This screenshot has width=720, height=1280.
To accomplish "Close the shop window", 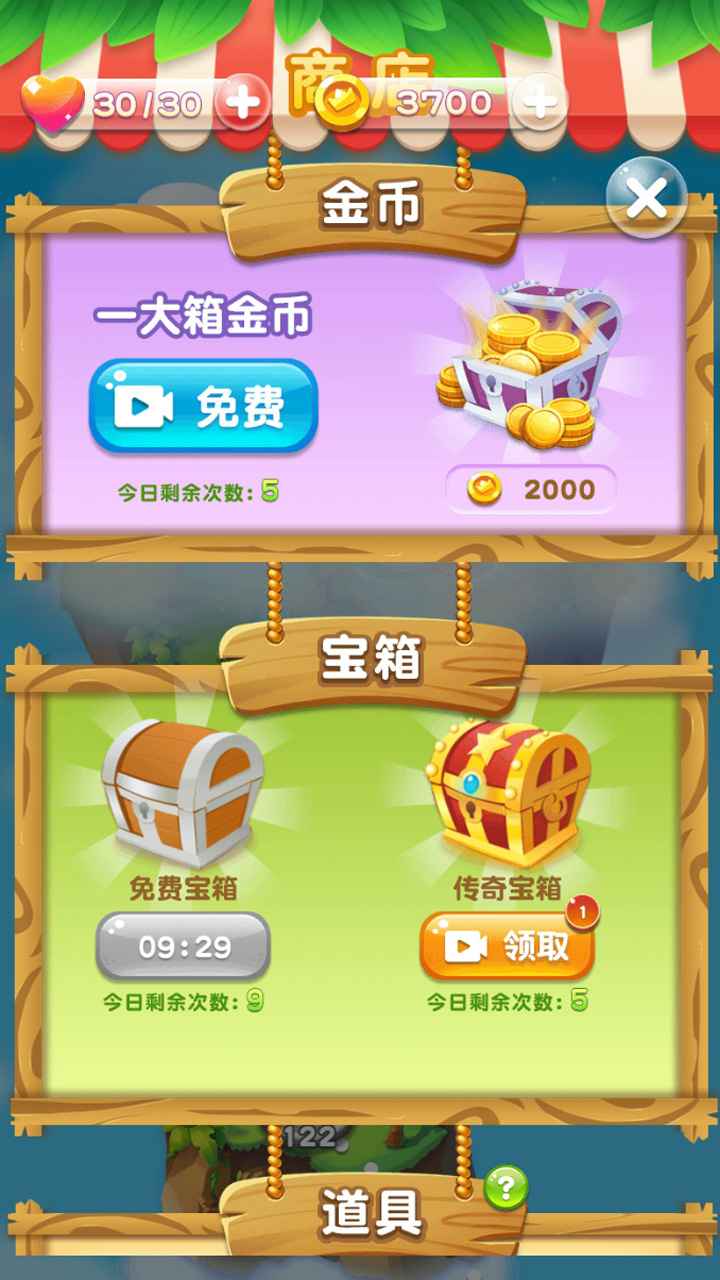I will 646,199.
